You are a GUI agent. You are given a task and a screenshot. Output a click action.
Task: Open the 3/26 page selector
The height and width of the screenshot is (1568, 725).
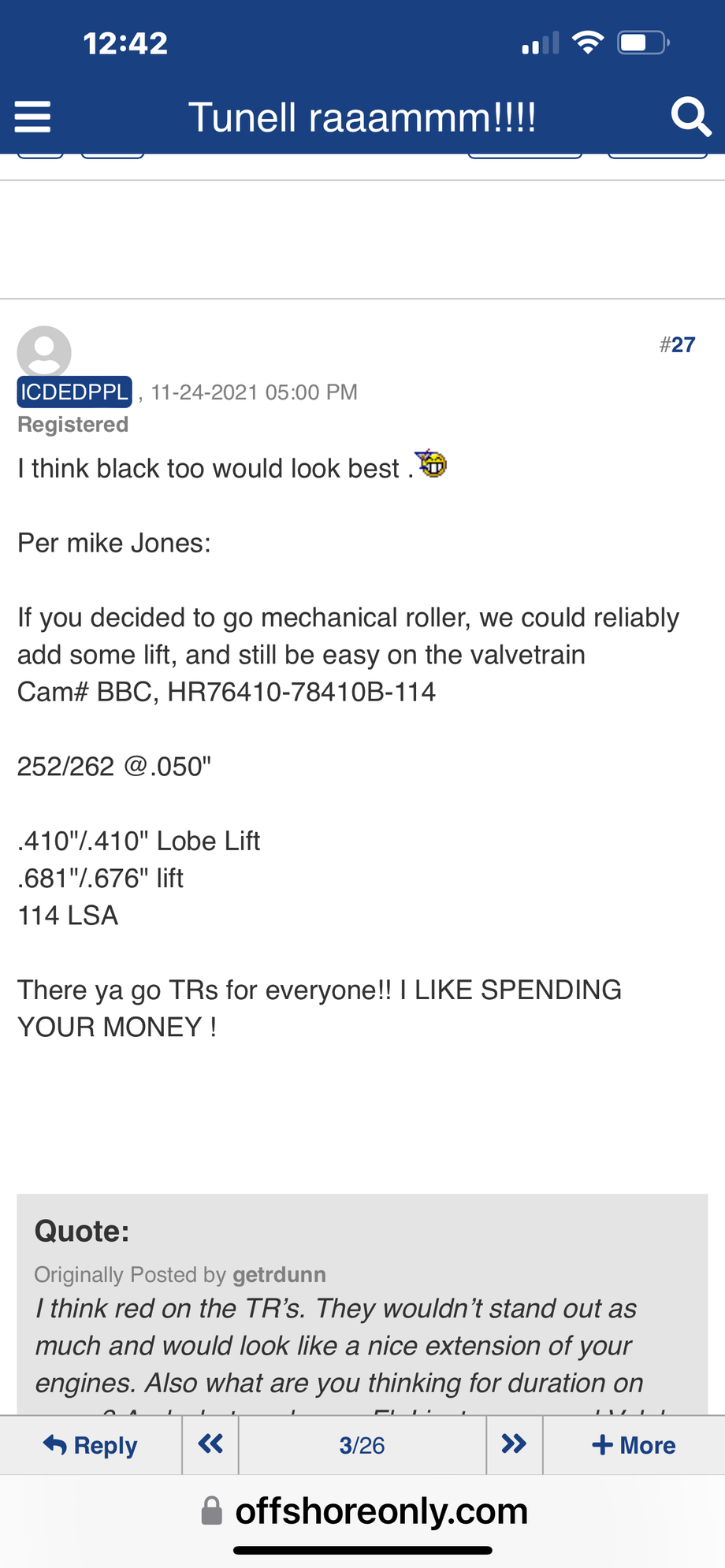pos(362,1445)
